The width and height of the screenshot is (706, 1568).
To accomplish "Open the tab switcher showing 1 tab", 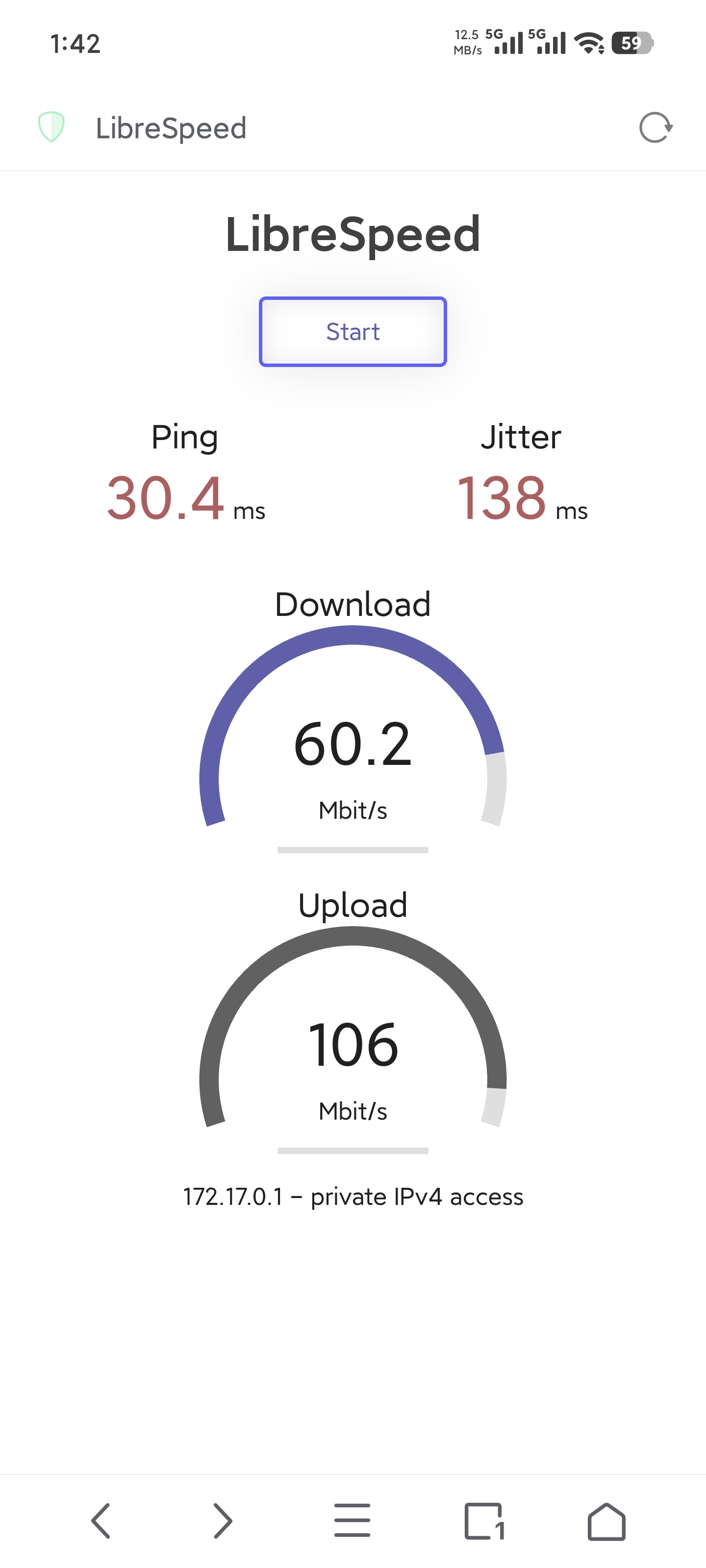I will [x=484, y=1520].
